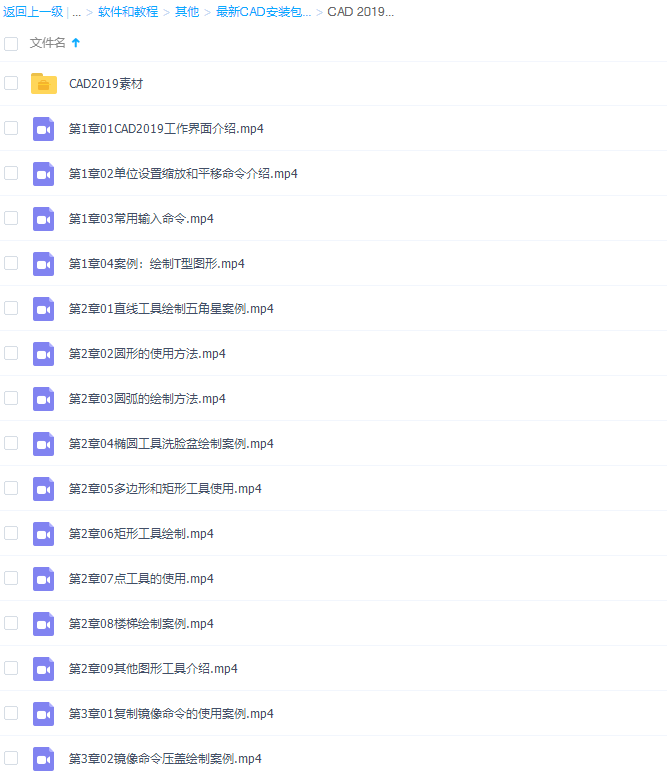Go back via 返回上一级 link
Viewport: 667px width, 779px height.
(x=33, y=12)
